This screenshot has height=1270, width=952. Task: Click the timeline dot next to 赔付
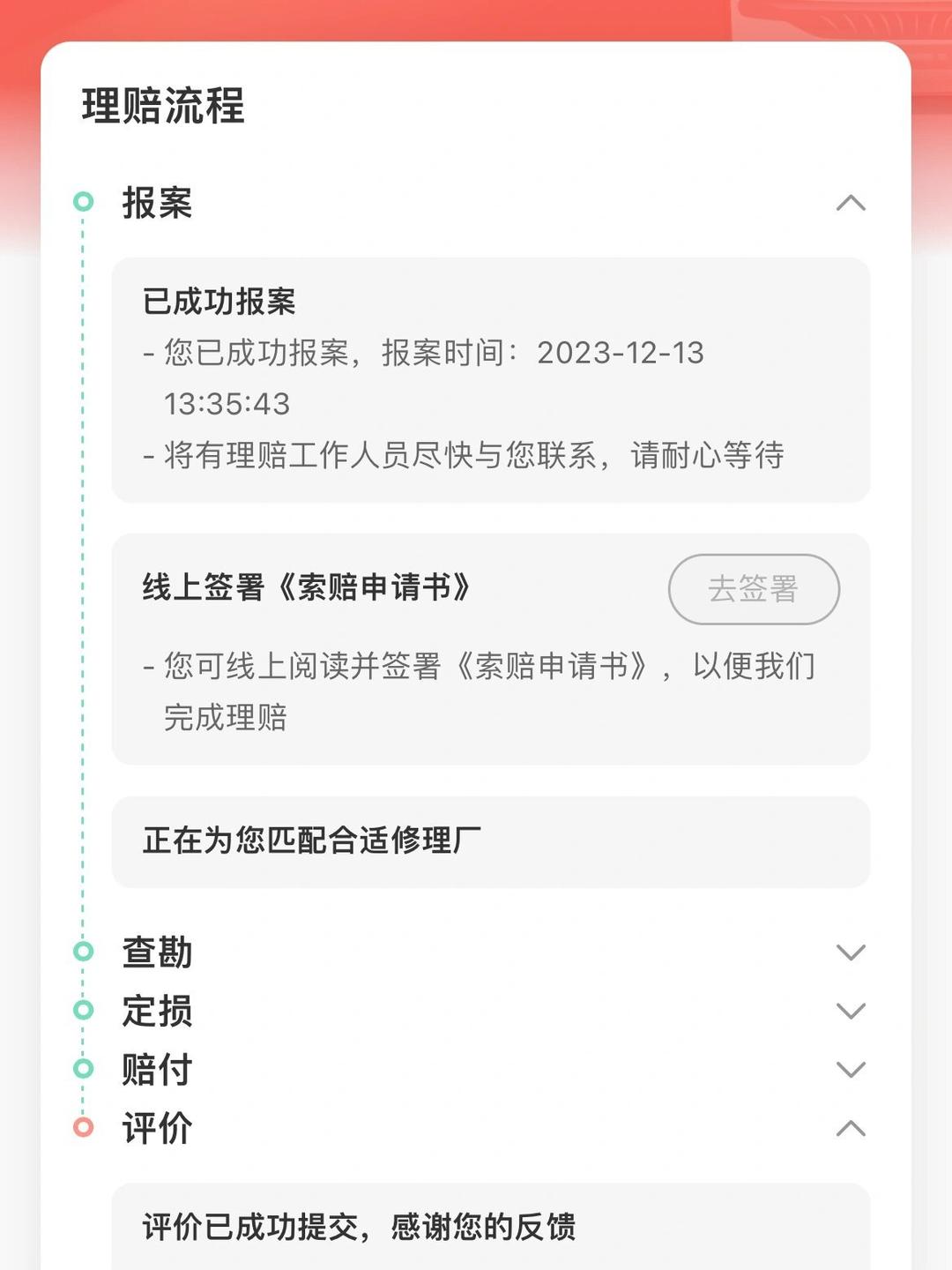[84, 1071]
